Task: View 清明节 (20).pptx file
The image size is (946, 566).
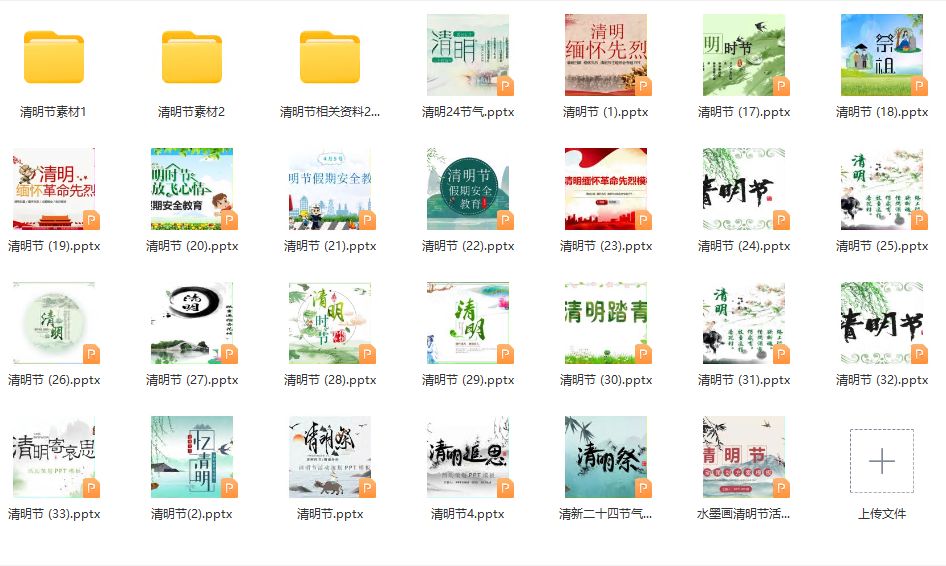Action: point(192,189)
